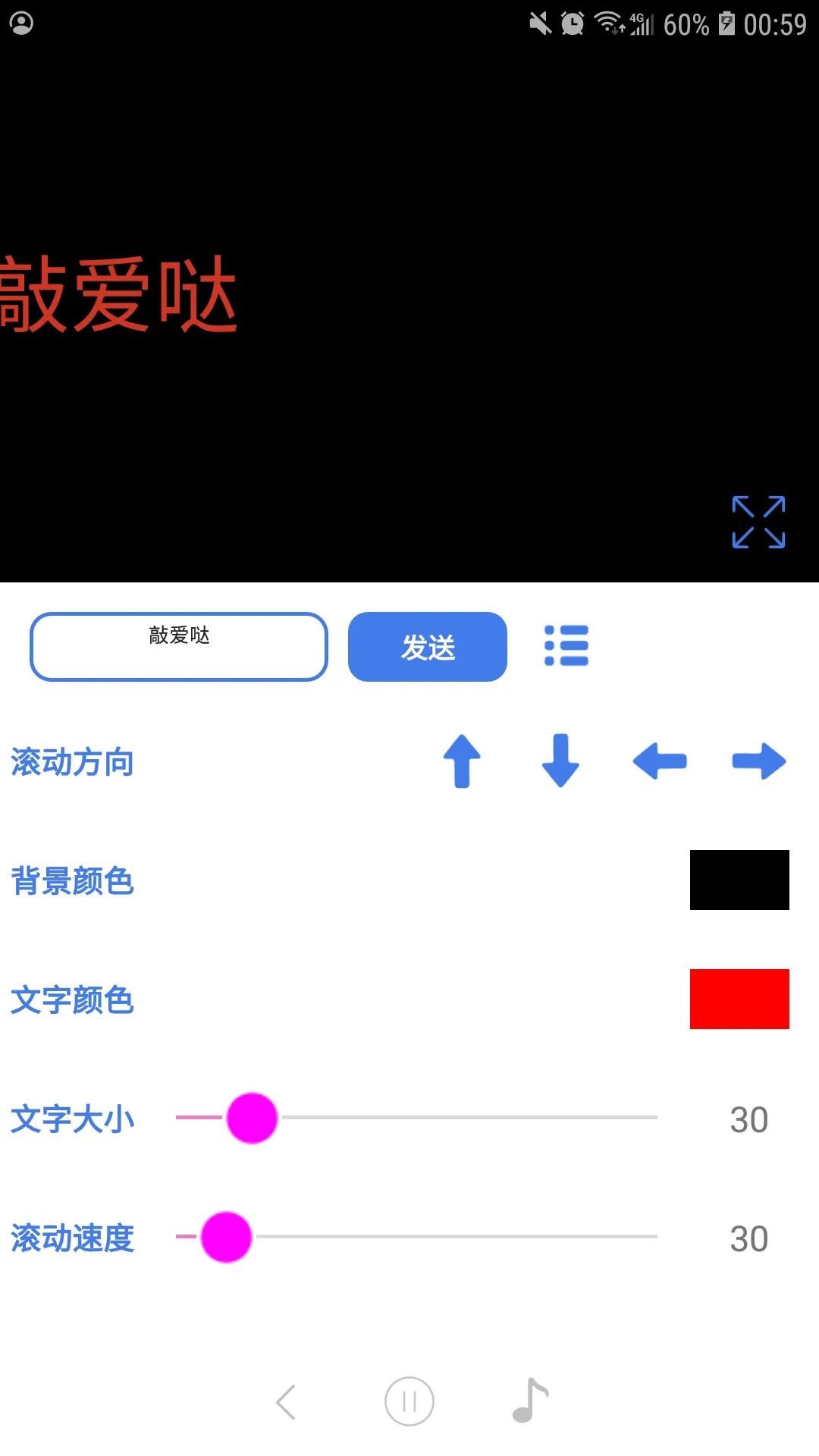Pause the scrolling text

[409, 1401]
